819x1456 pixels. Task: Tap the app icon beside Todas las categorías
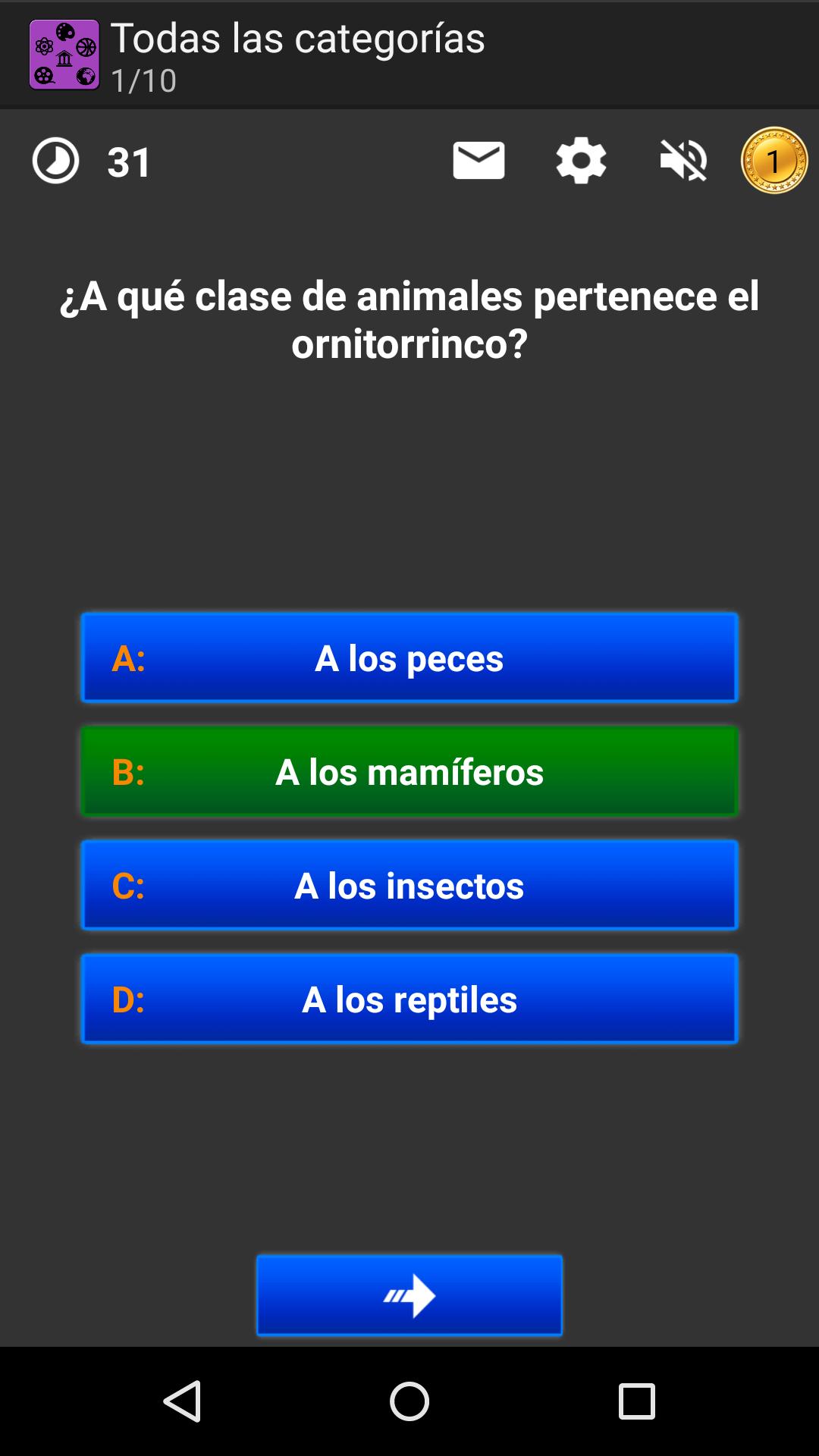pyautogui.click(x=64, y=55)
